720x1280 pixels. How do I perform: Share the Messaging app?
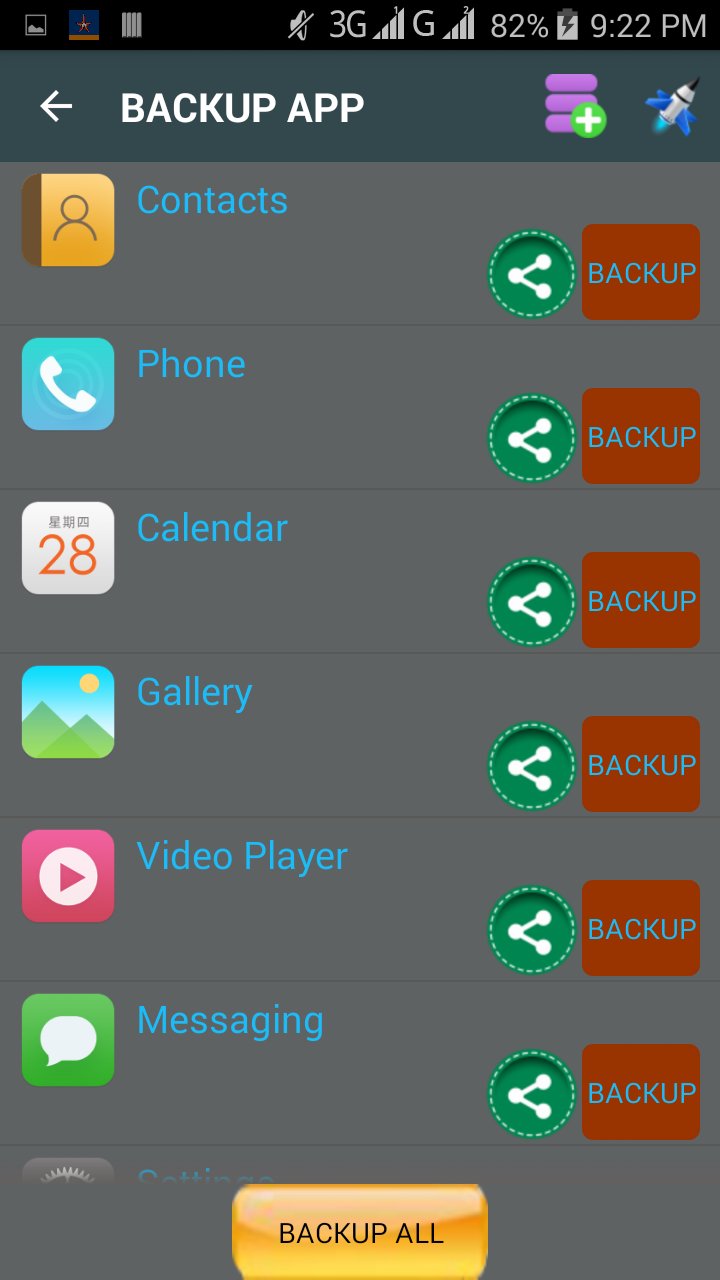(x=532, y=1094)
